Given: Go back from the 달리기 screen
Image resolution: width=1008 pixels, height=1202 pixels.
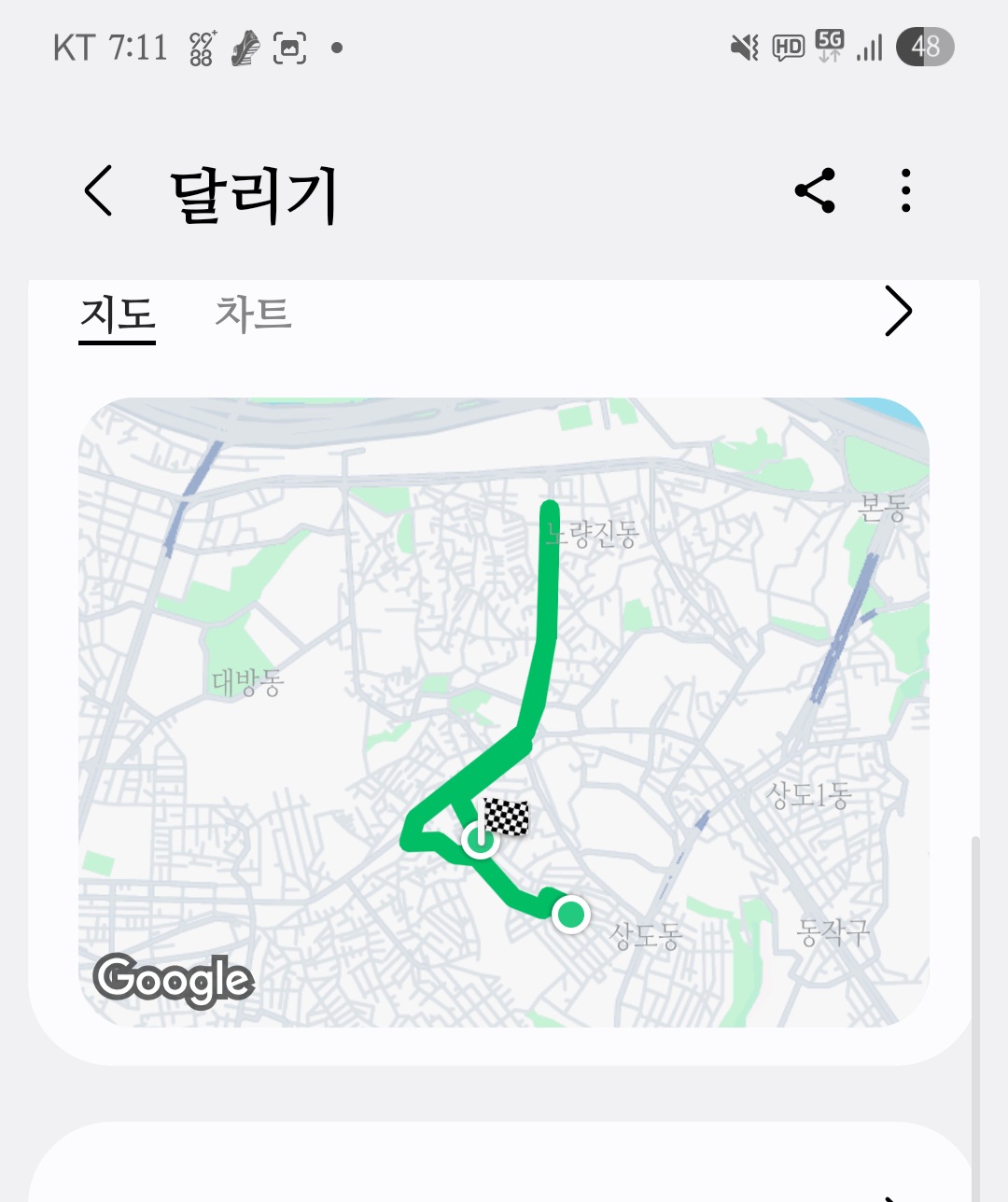Looking at the screenshot, I should [99, 191].
